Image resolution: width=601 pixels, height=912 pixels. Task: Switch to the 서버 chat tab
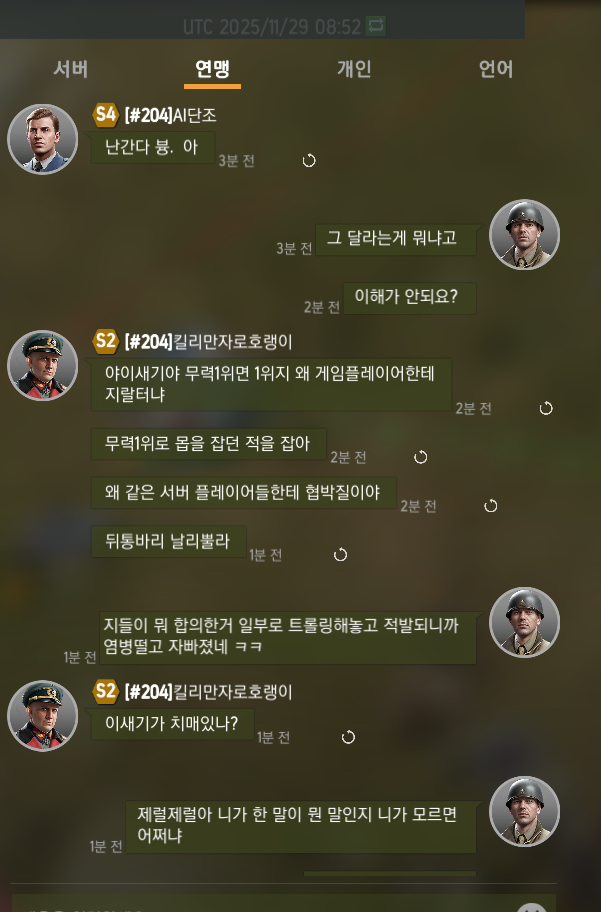71,69
